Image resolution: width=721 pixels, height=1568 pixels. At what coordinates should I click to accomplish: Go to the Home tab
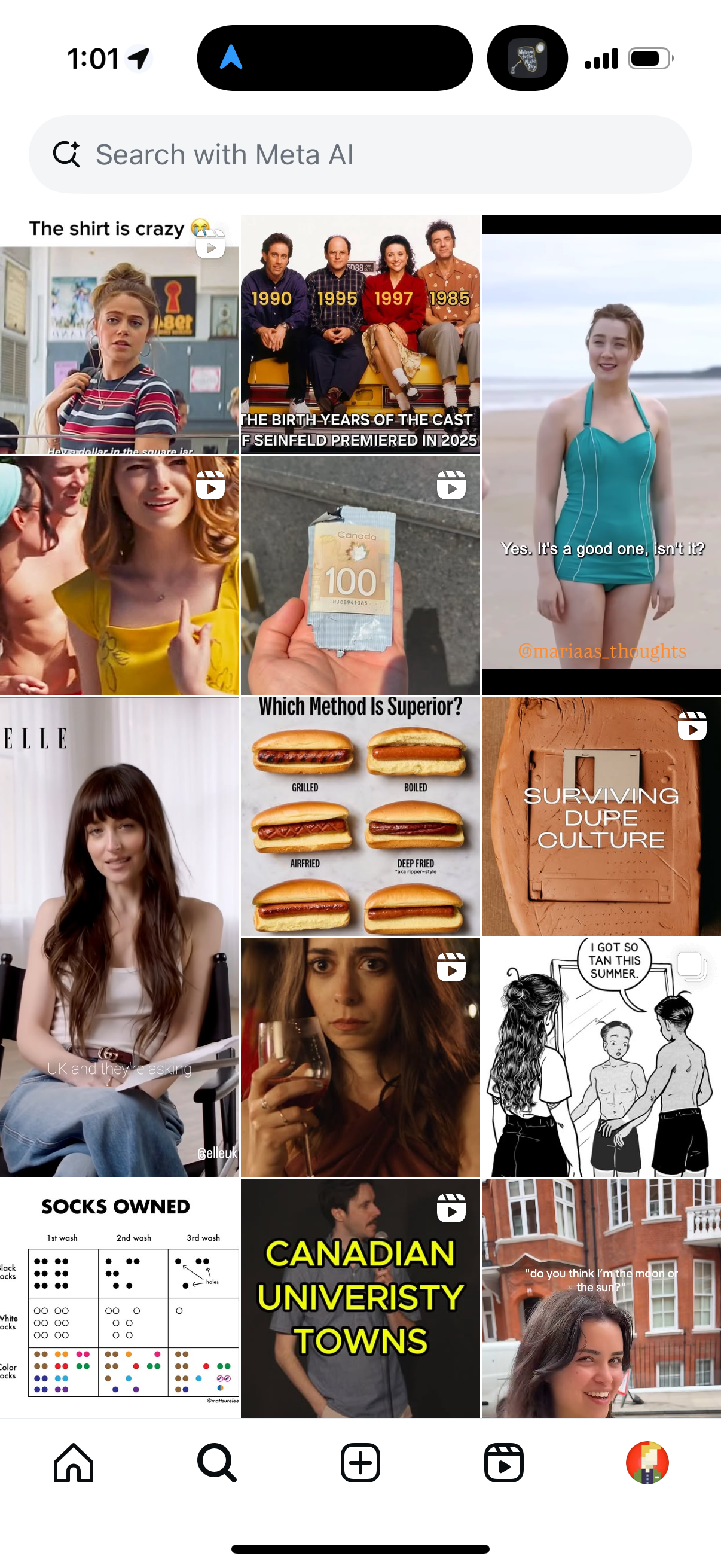click(x=73, y=1462)
